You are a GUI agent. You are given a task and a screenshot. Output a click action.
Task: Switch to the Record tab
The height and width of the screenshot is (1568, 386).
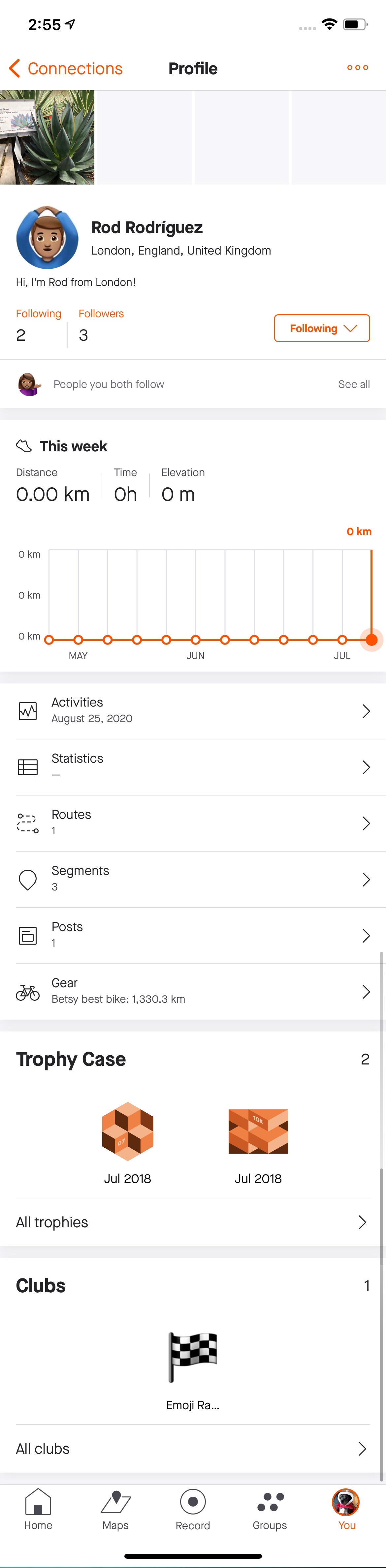pos(193,1508)
